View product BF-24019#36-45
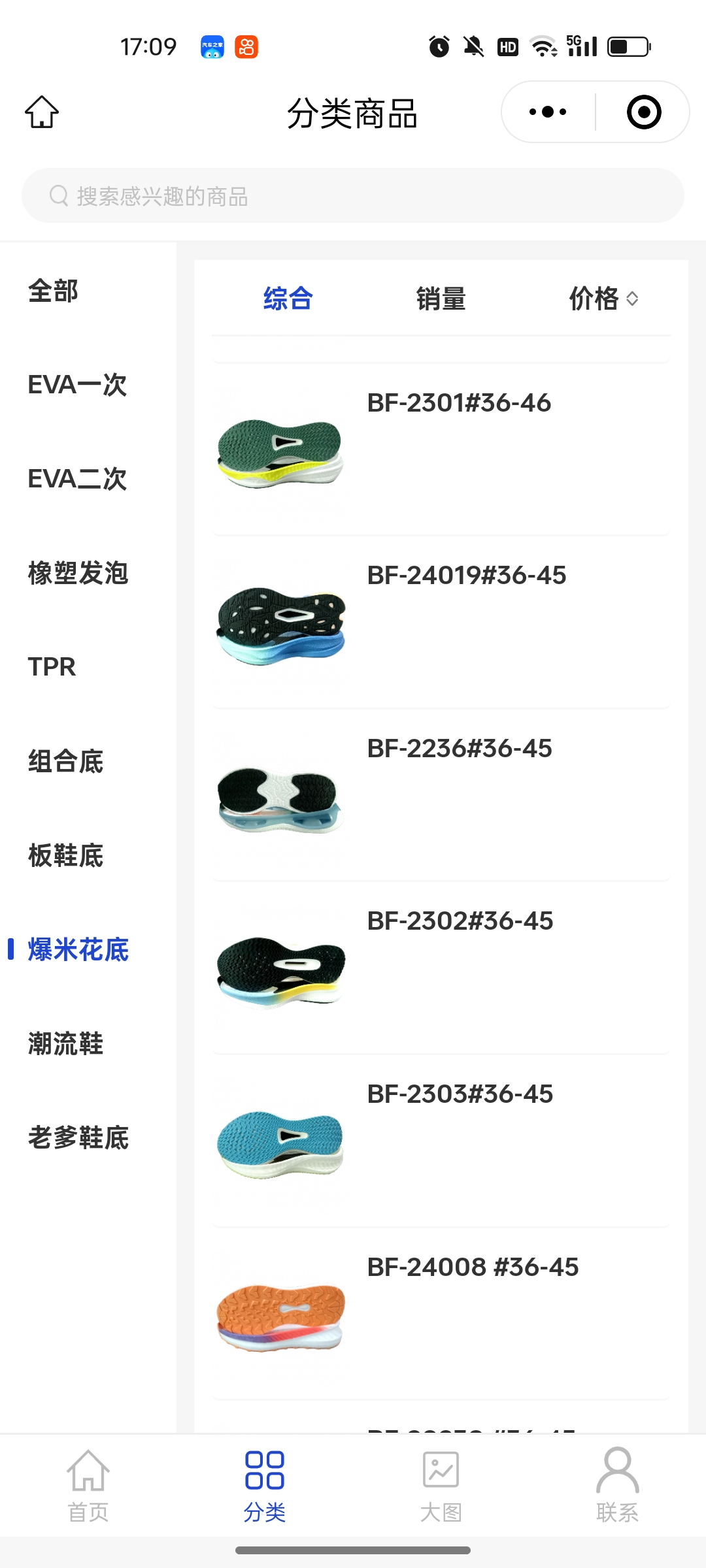This screenshot has height=1568, width=706. [441, 622]
